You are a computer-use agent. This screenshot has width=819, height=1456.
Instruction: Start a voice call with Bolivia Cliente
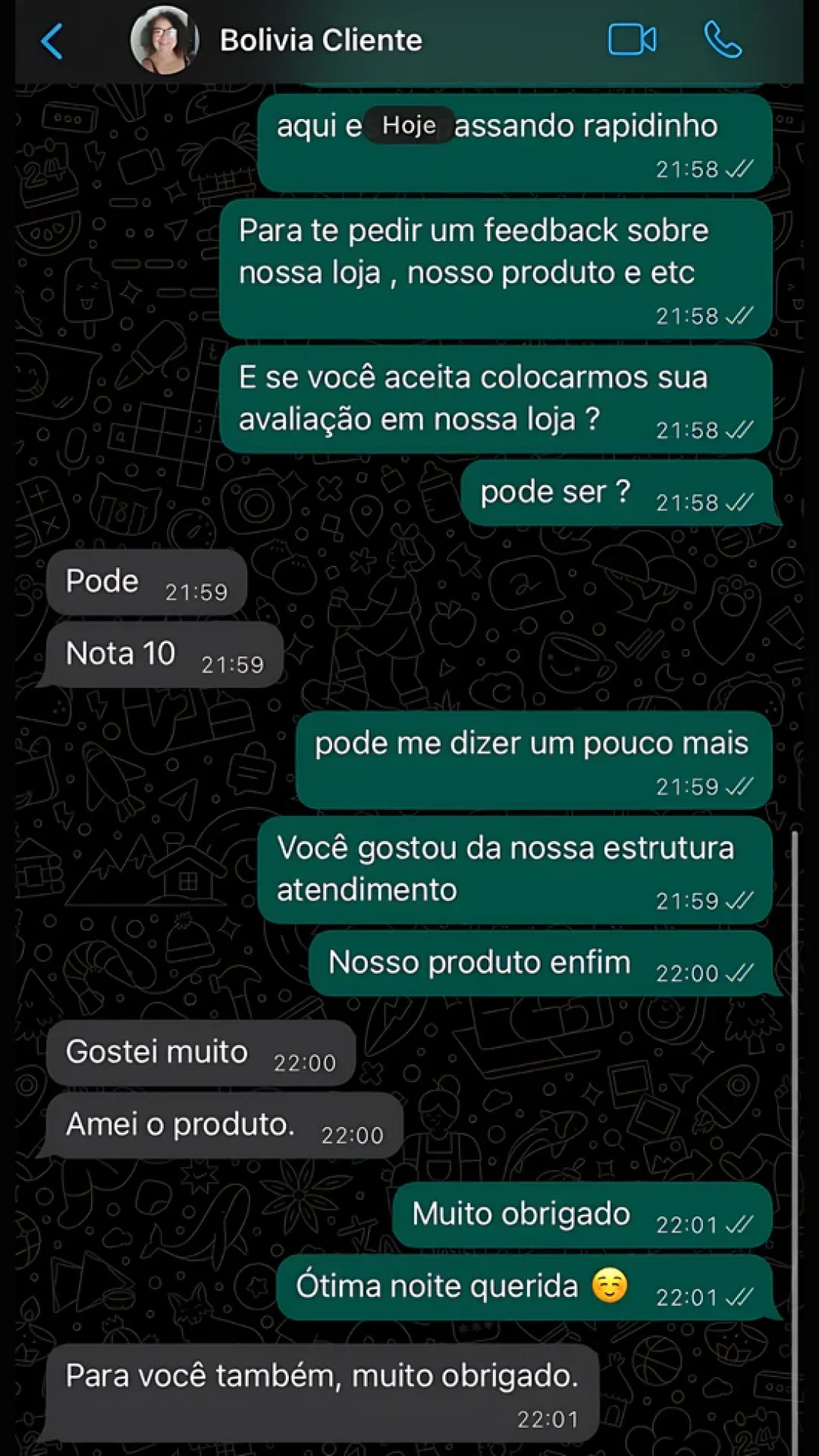click(x=722, y=40)
